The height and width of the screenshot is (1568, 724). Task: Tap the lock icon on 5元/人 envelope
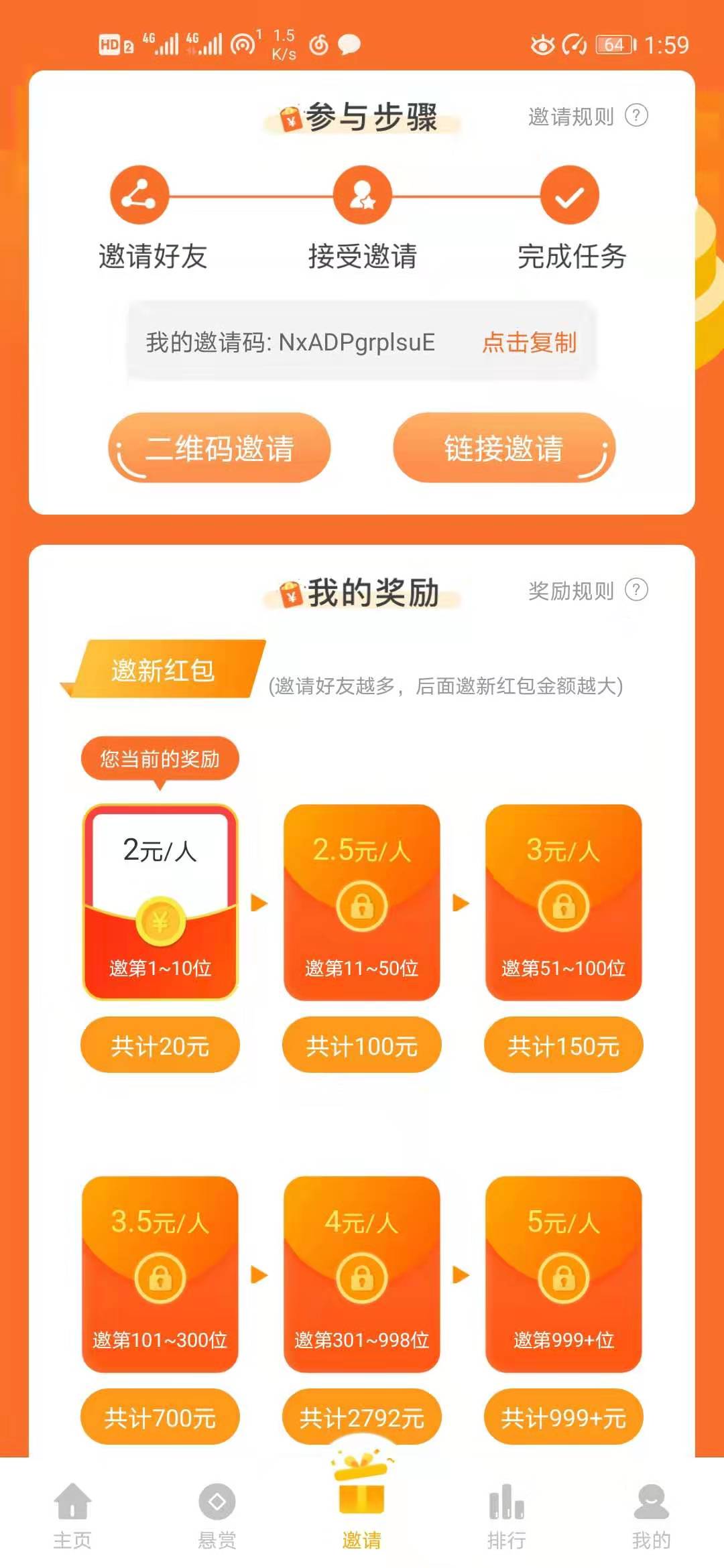(564, 1277)
